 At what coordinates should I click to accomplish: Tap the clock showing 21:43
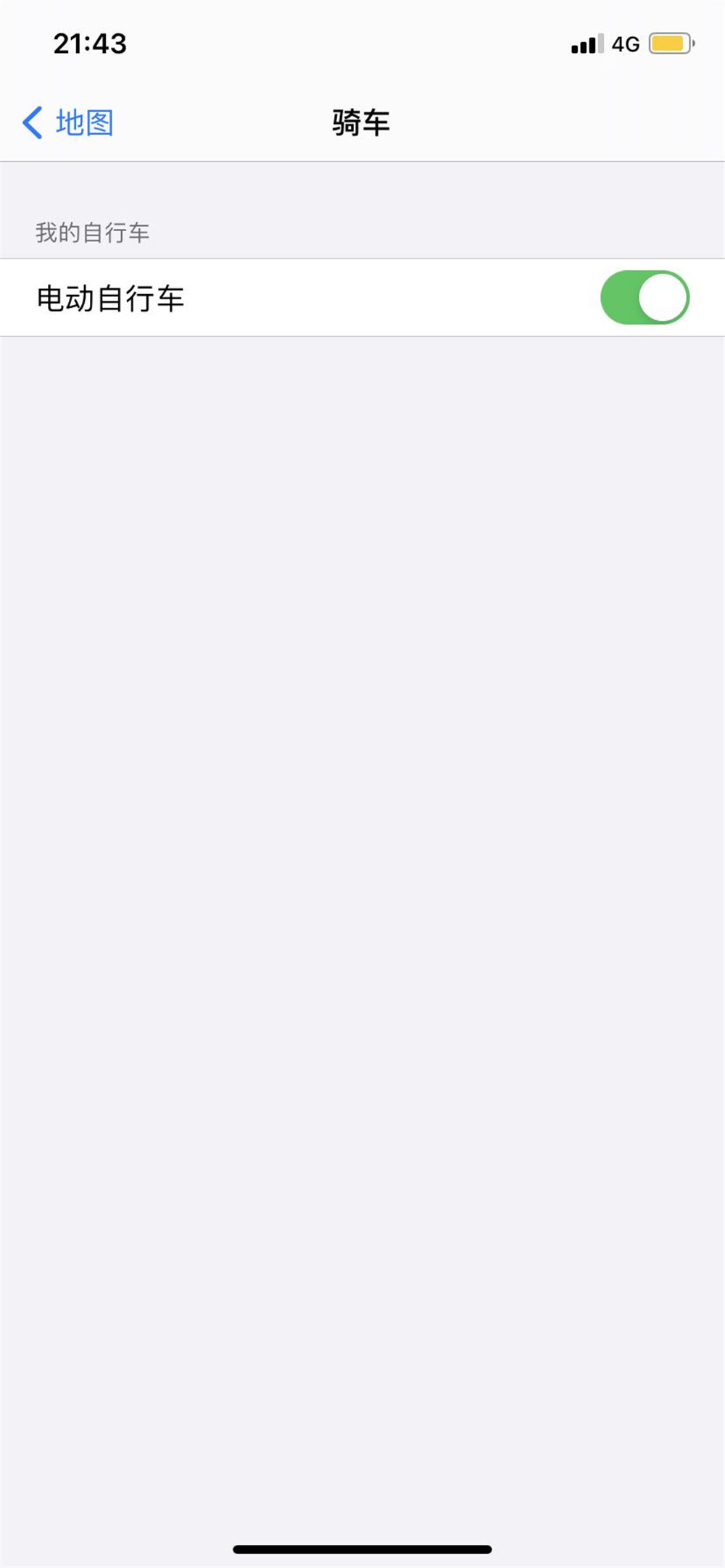tap(88, 43)
